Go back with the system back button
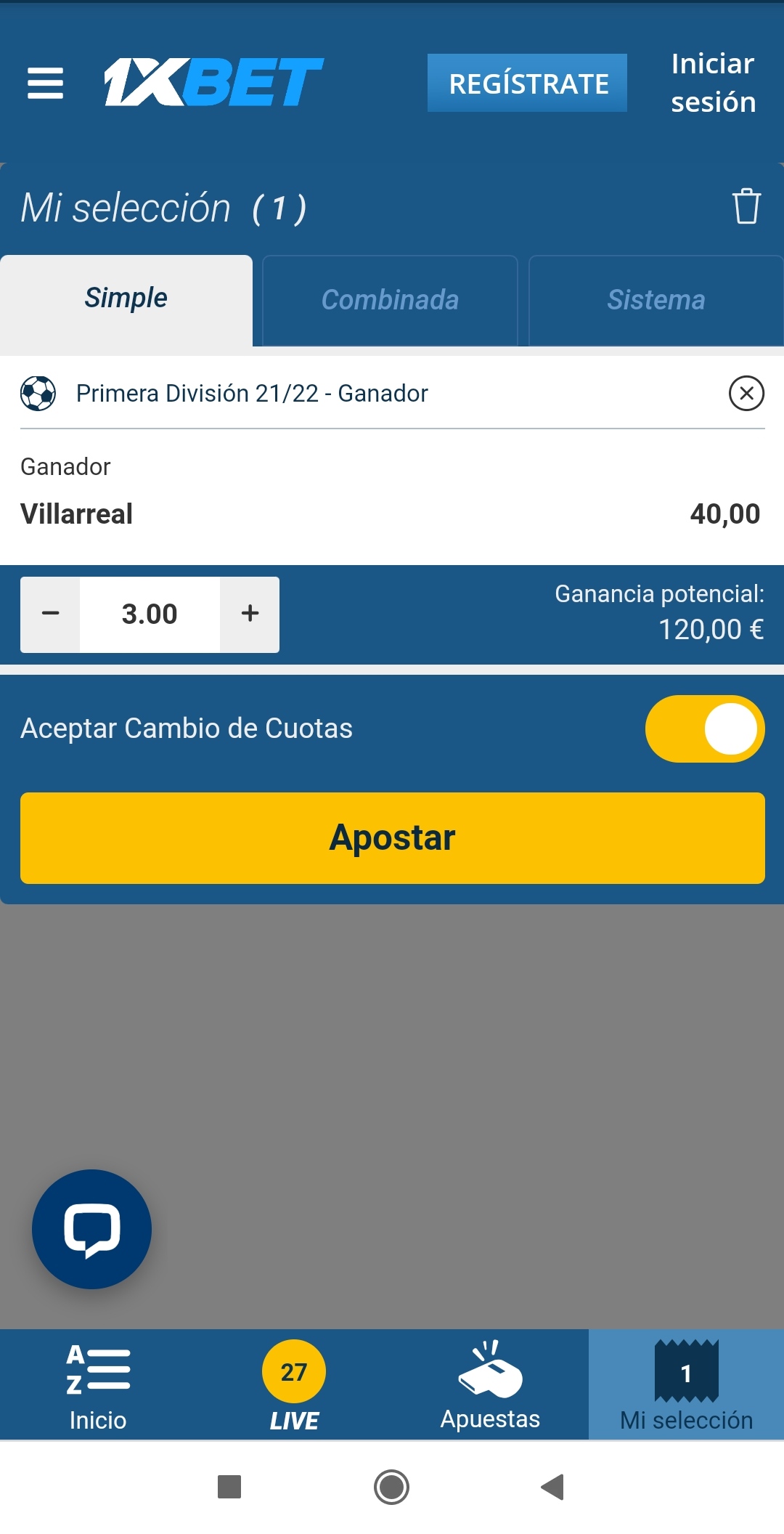 pyautogui.click(x=553, y=1487)
